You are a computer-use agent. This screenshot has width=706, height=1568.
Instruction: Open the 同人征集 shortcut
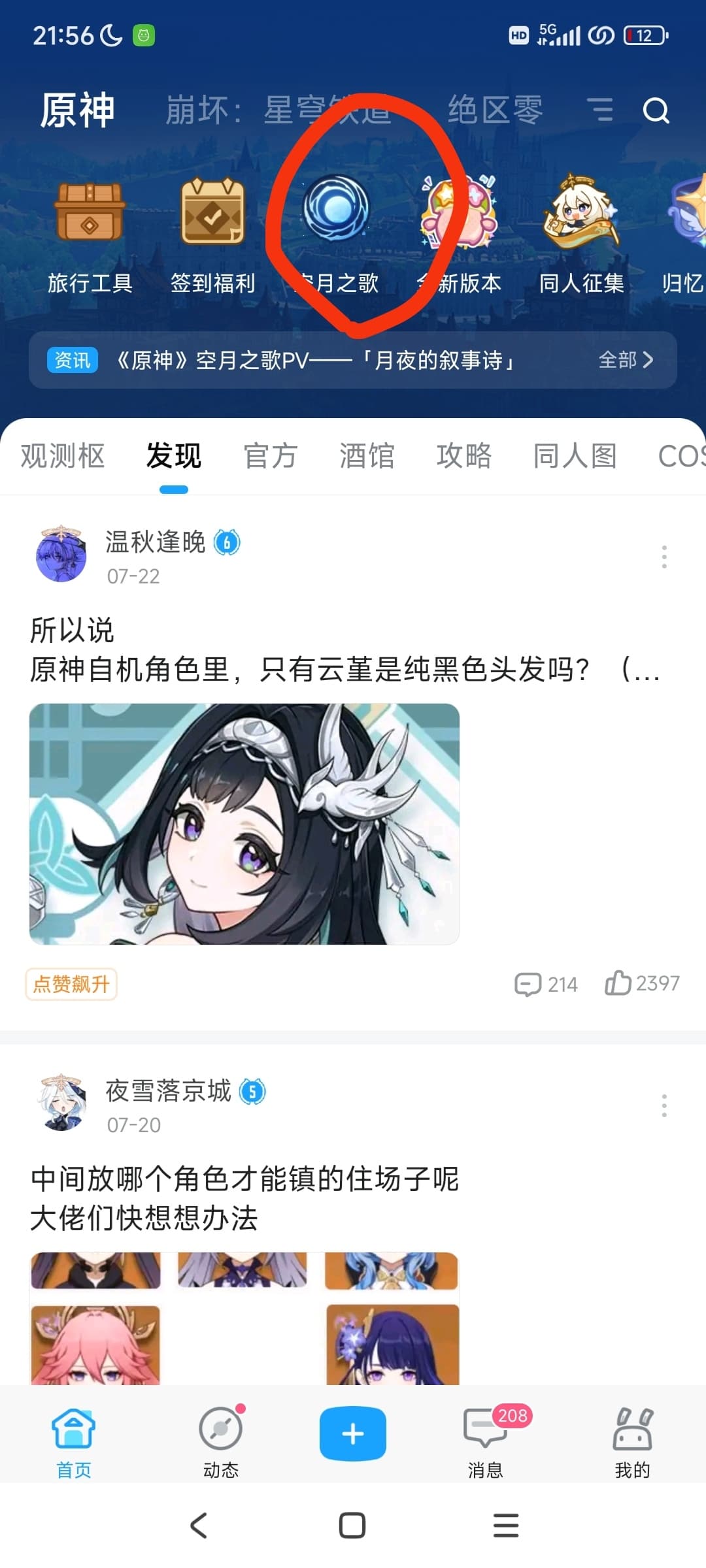581,235
